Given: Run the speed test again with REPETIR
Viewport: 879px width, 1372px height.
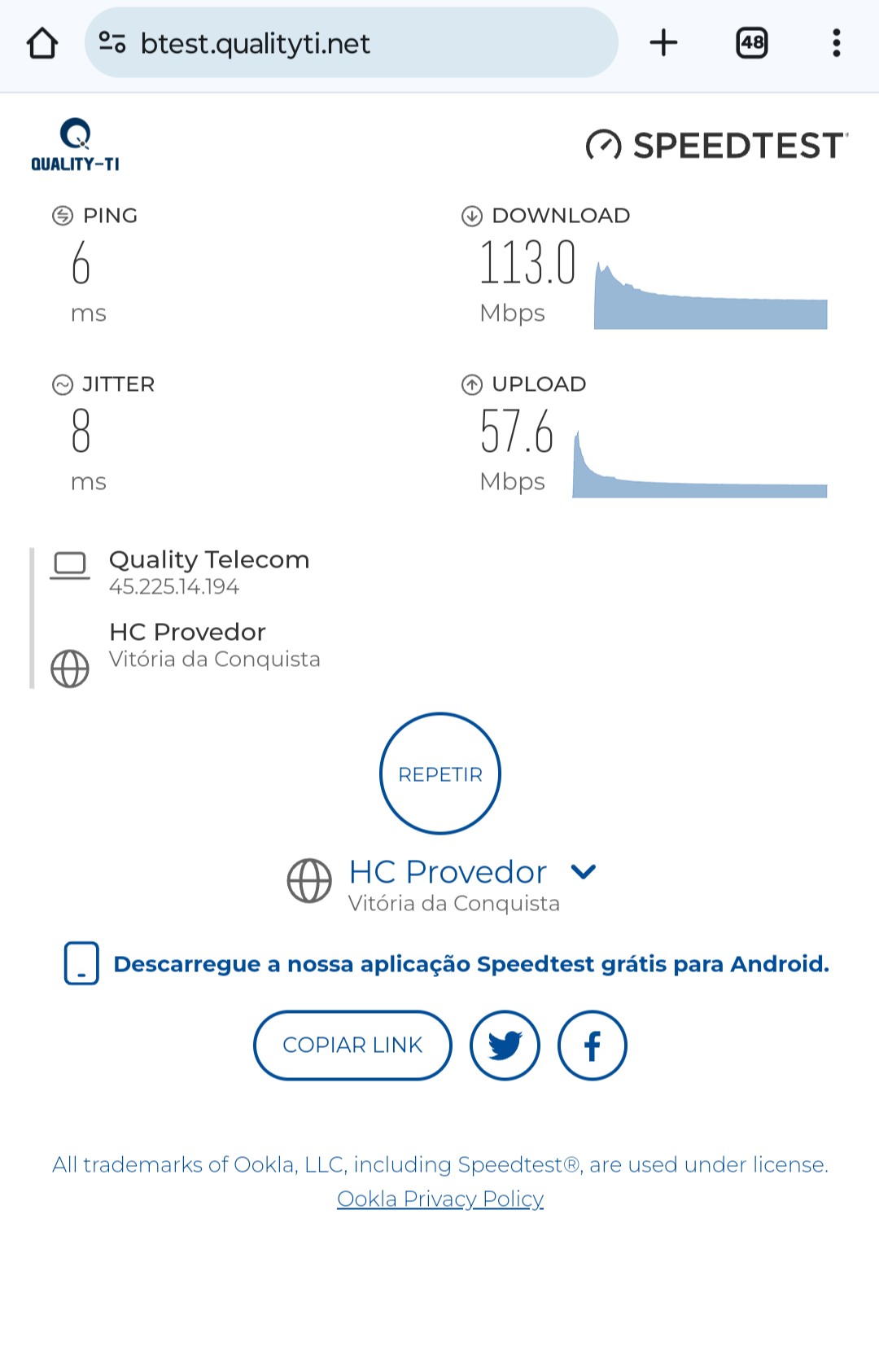Looking at the screenshot, I should 440,774.
